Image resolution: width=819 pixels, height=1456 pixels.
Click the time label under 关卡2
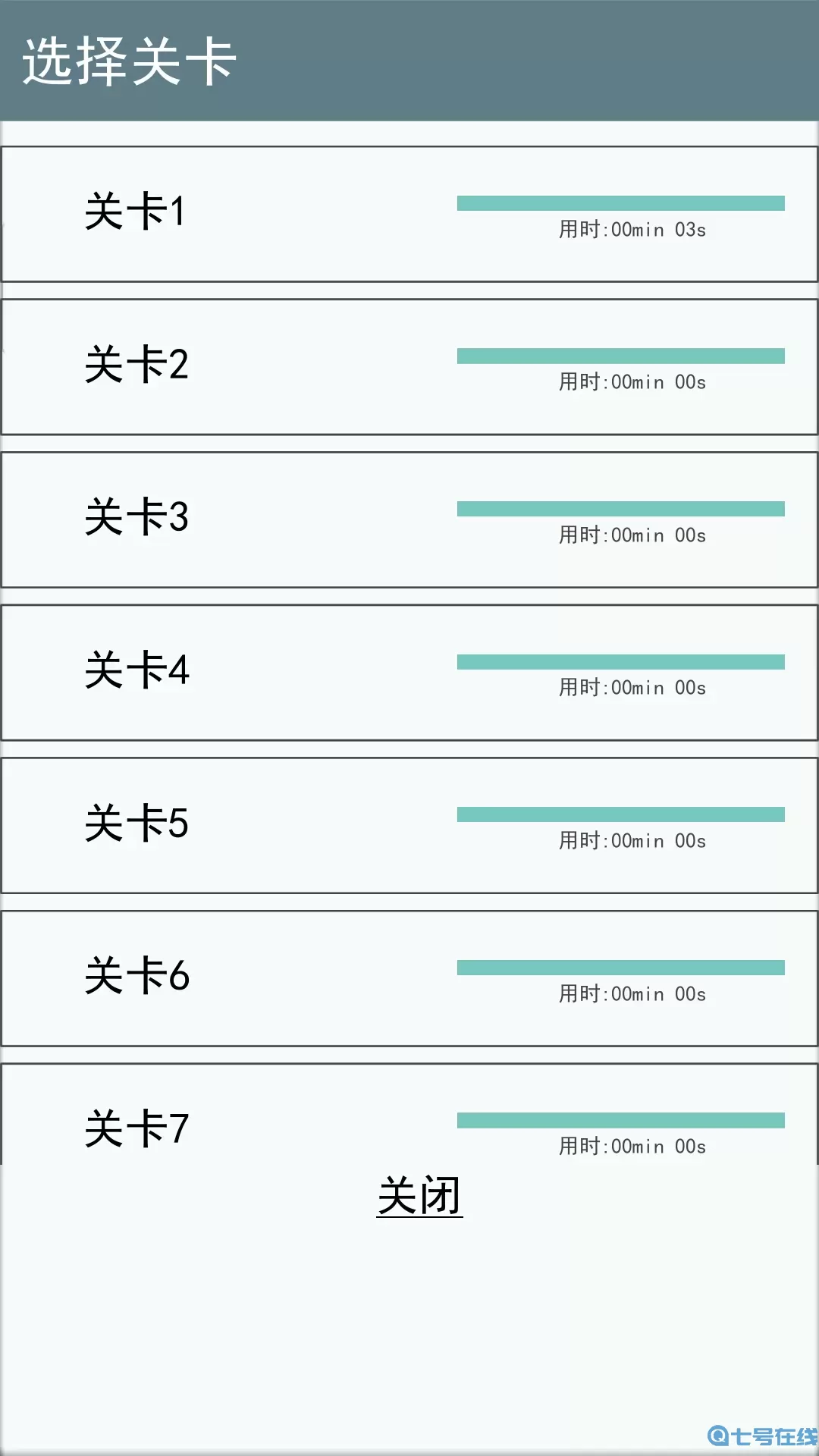[631, 382]
